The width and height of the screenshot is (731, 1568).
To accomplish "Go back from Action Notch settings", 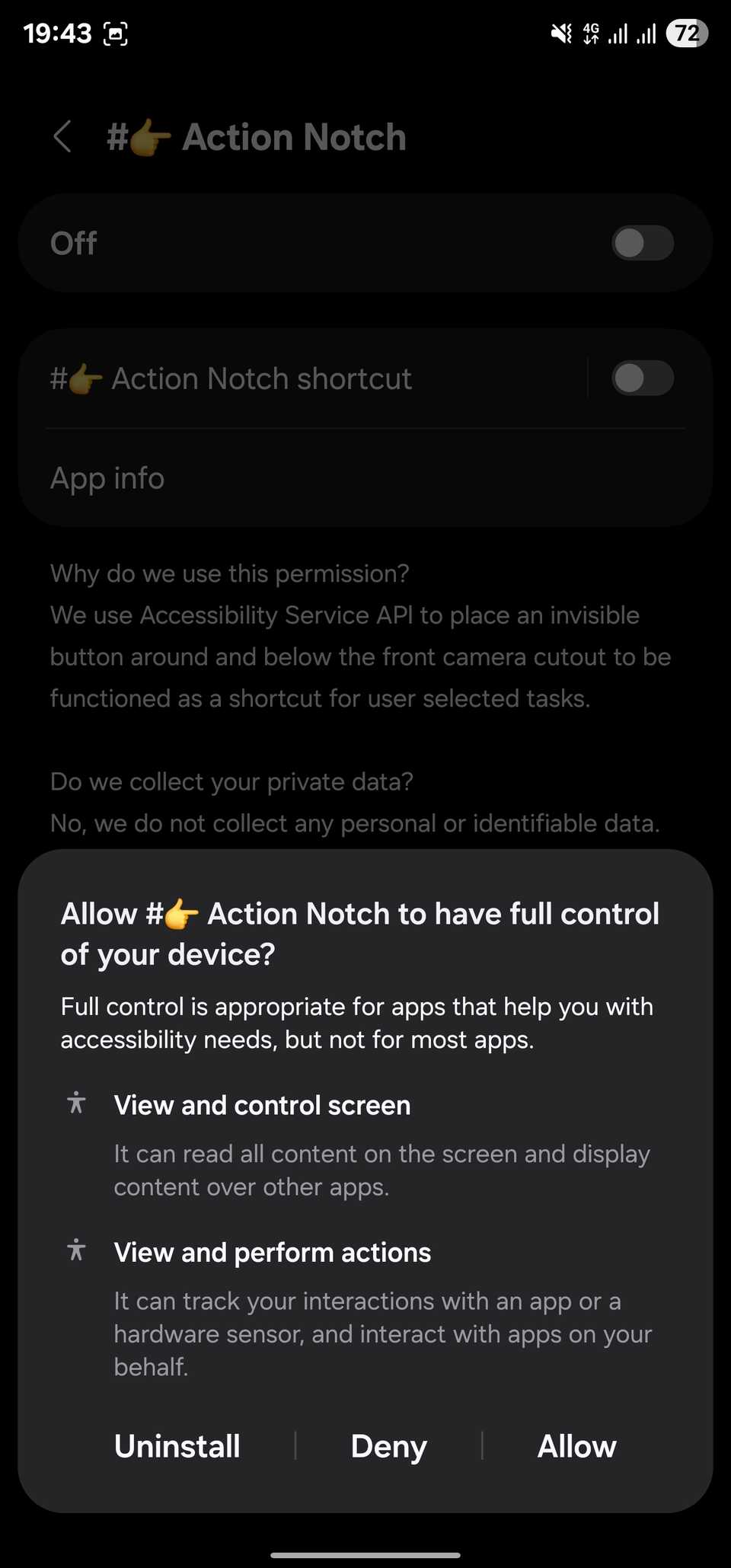I will [63, 137].
